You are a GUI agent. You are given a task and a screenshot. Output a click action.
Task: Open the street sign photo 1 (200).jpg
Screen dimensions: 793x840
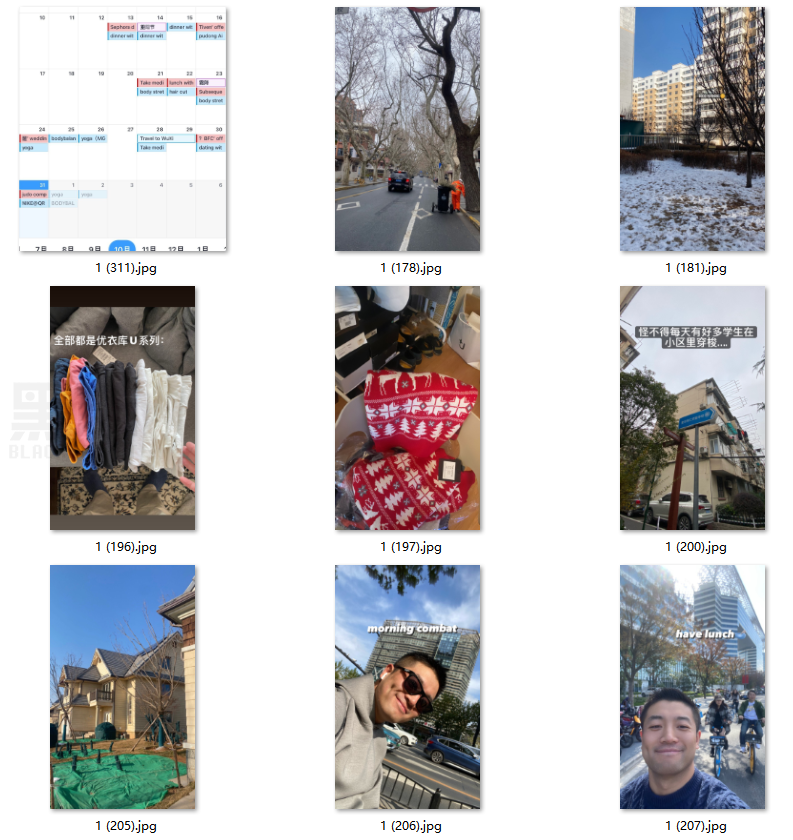(692, 408)
